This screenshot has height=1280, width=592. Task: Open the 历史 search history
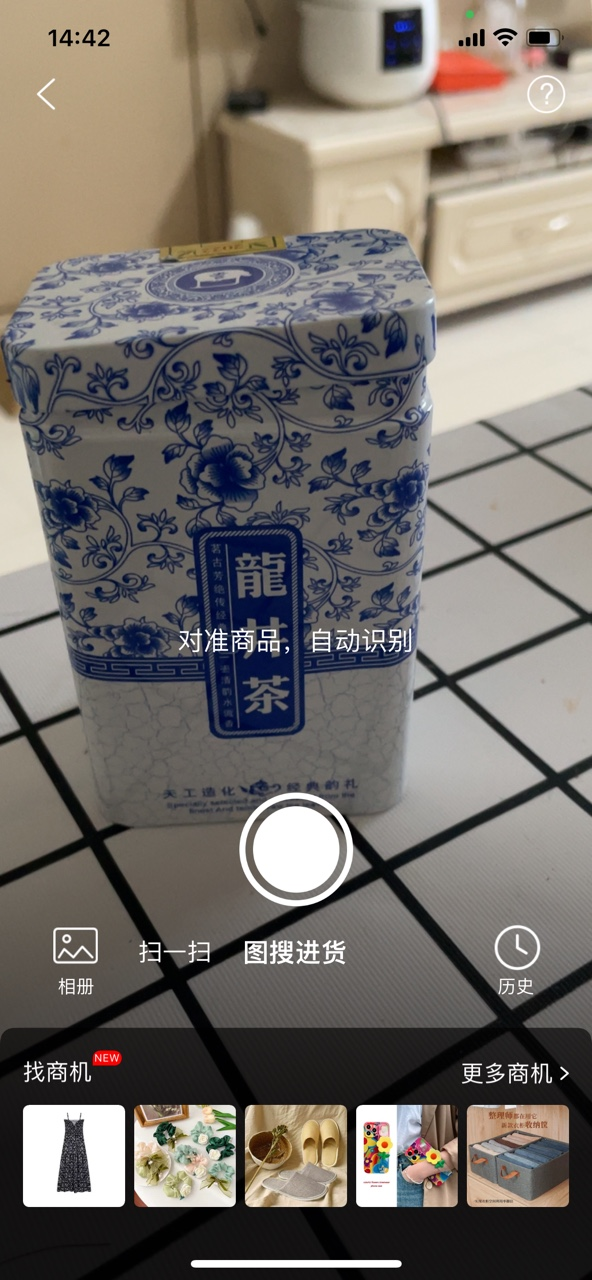[516, 961]
